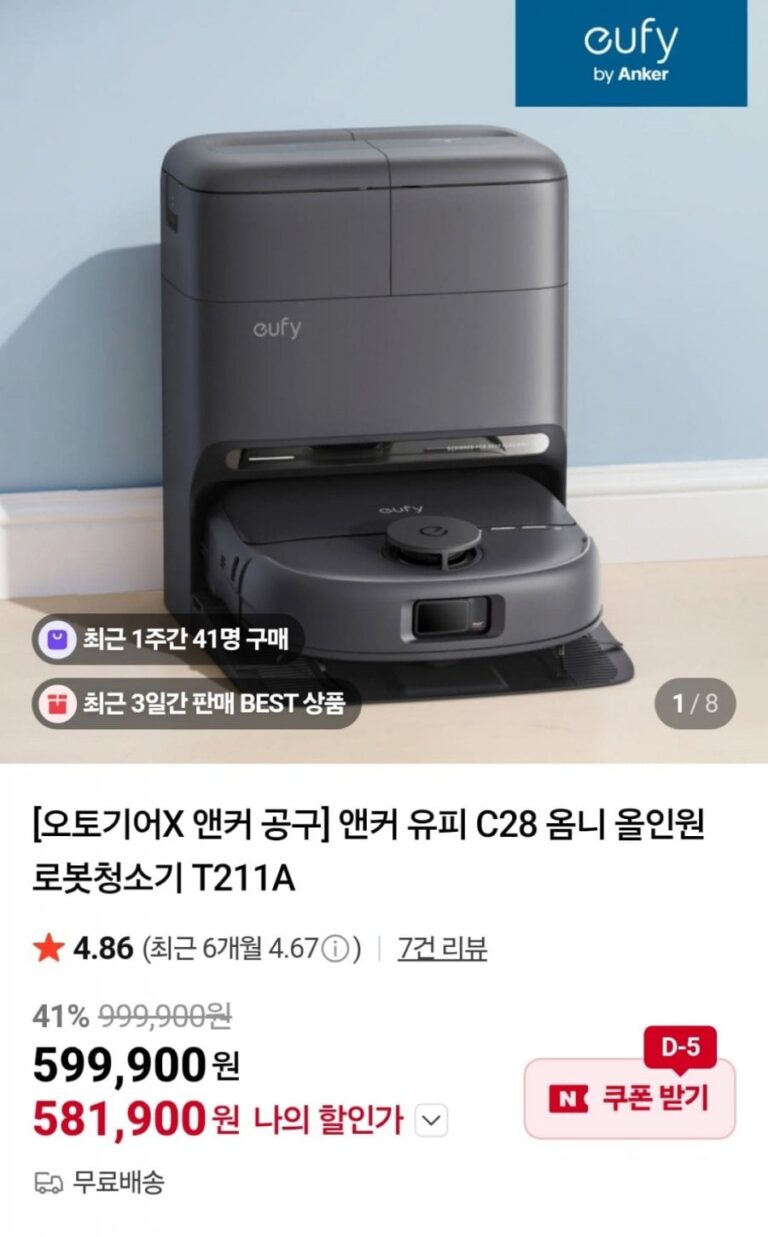
Task: Open the 7건 리뷰 reviews link
Action: [442, 948]
